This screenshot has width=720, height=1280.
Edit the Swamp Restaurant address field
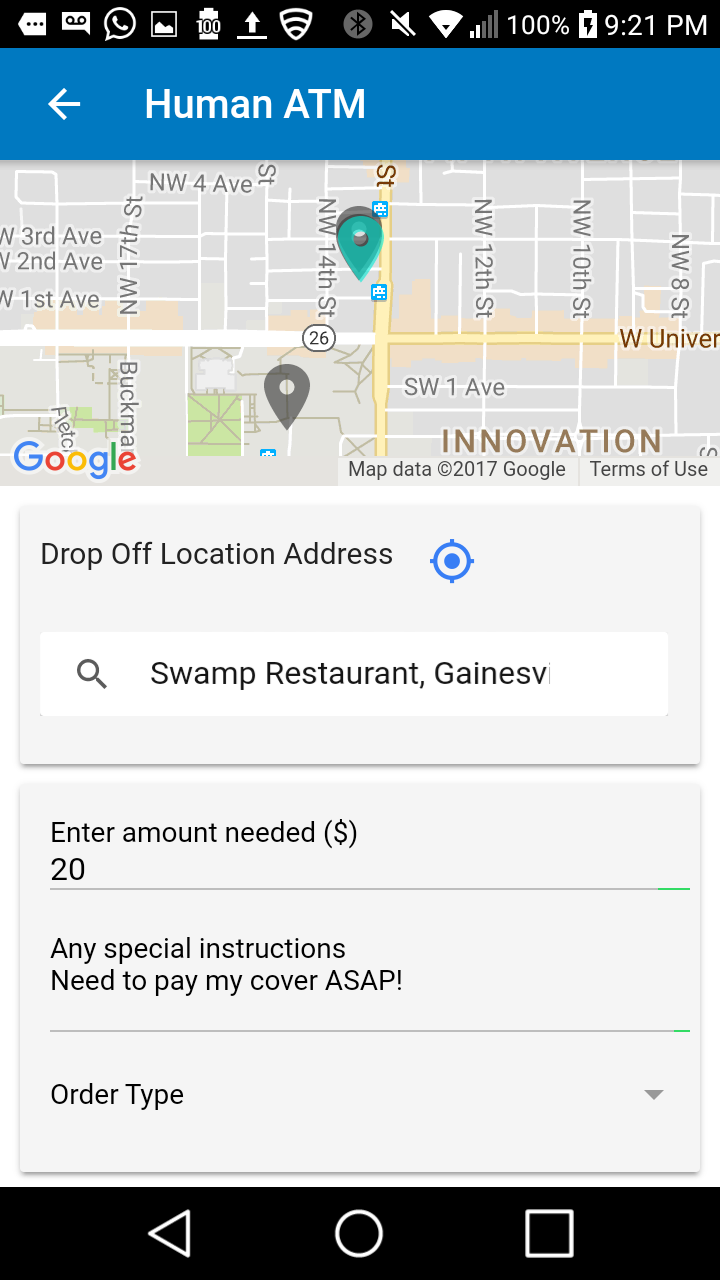[350, 673]
